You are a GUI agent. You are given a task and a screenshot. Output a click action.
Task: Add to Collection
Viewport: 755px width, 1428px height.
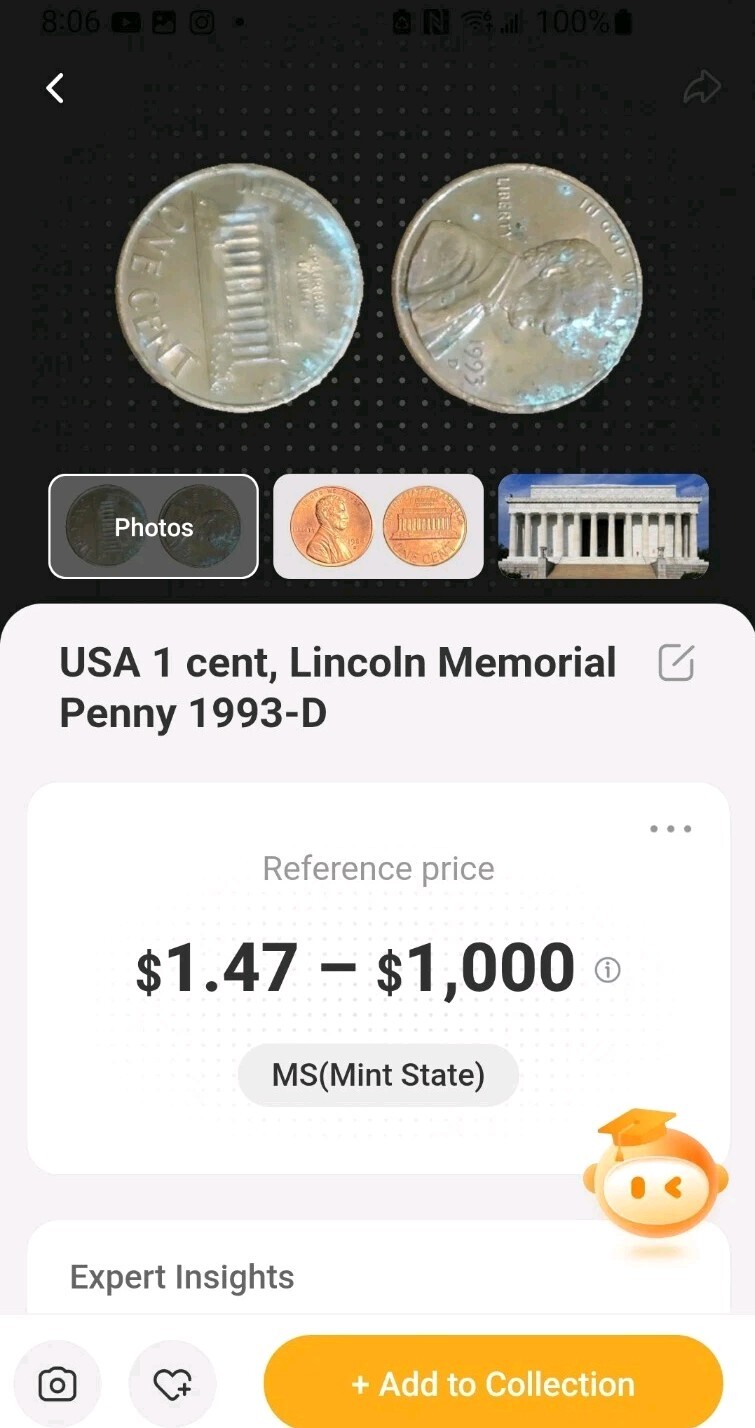coord(493,1384)
